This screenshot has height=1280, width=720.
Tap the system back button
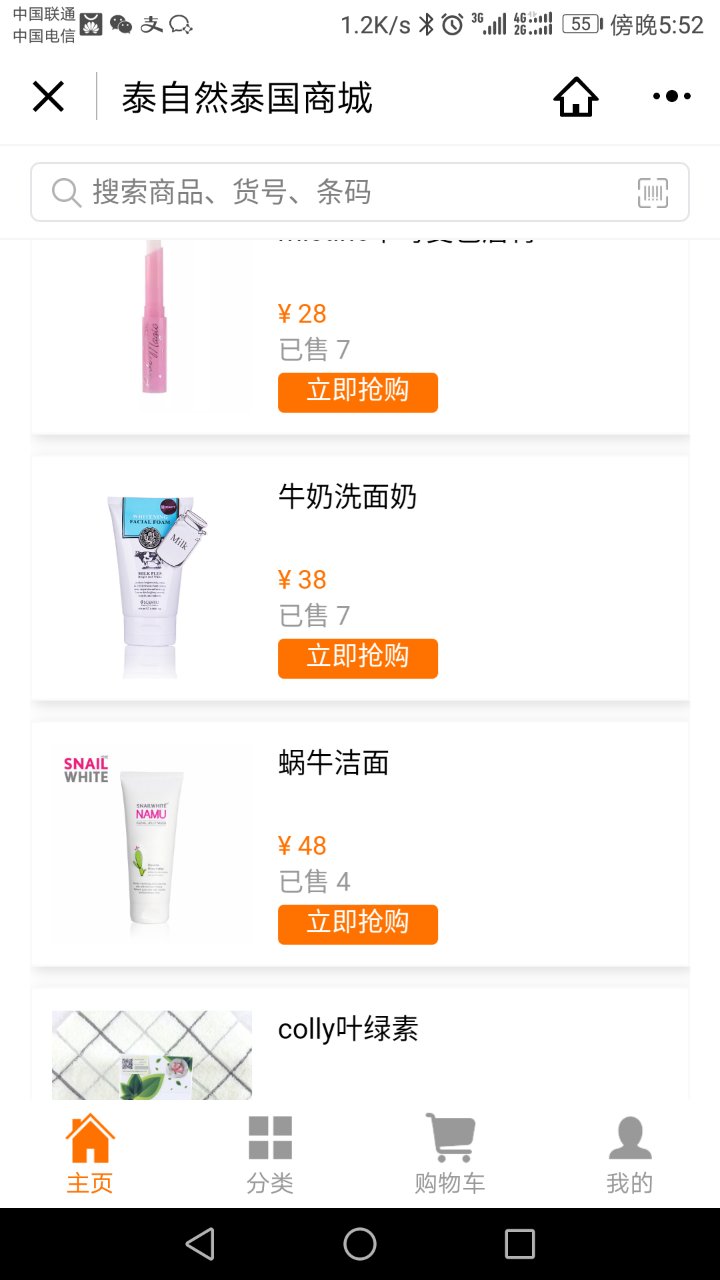(200, 1244)
